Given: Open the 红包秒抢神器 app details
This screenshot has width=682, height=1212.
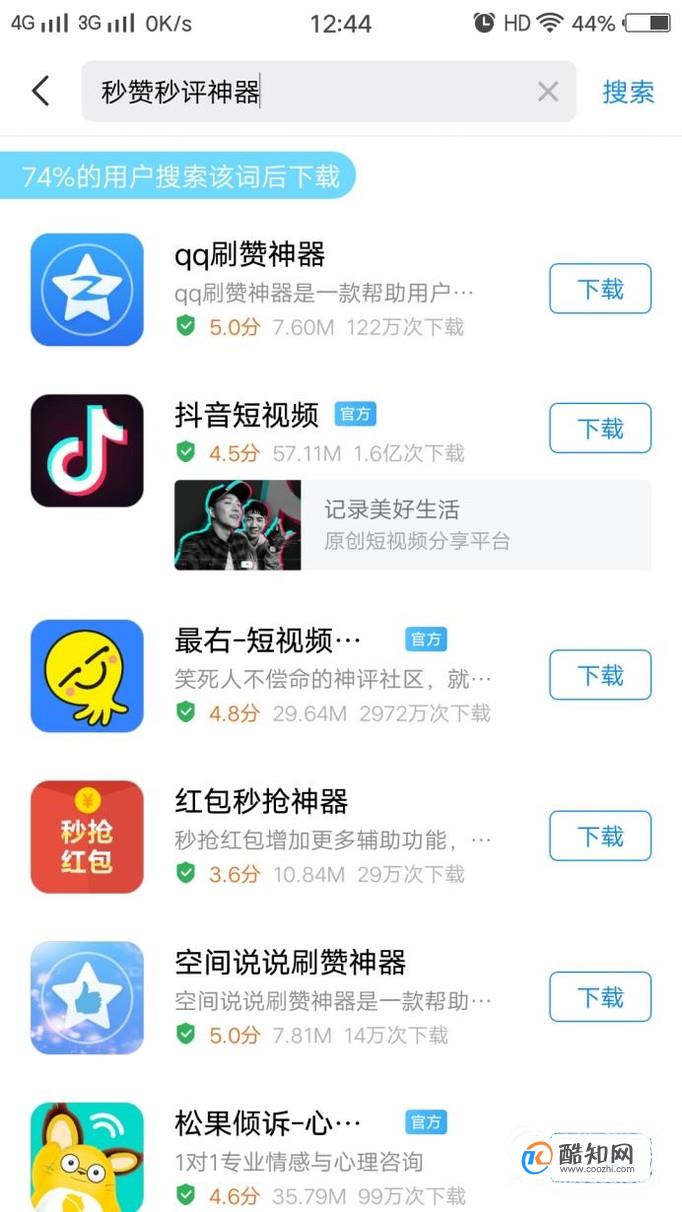Looking at the screenshot, I should coord(261,802).
